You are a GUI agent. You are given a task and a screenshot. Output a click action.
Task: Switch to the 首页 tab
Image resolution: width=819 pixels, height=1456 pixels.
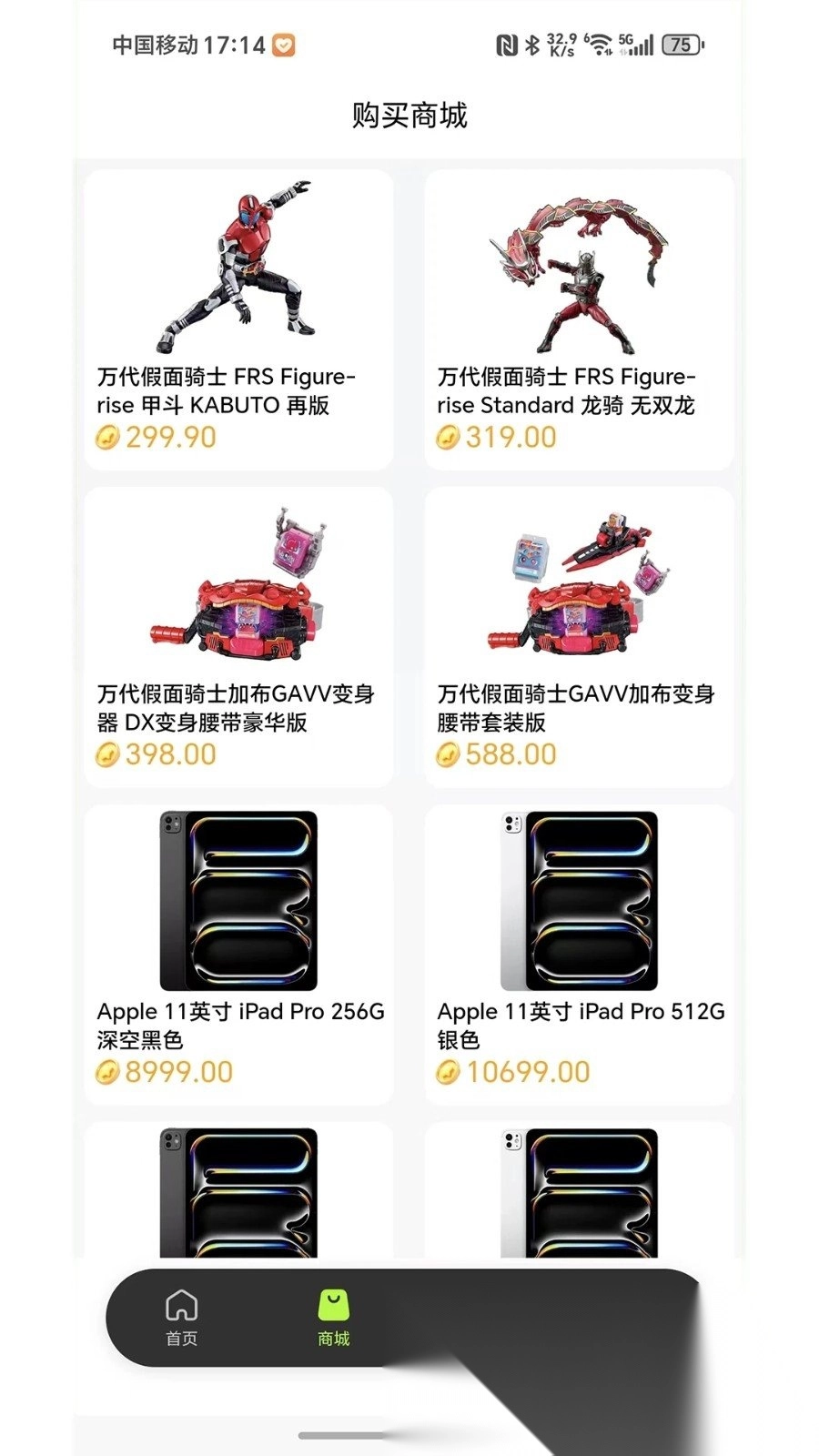182,1317
